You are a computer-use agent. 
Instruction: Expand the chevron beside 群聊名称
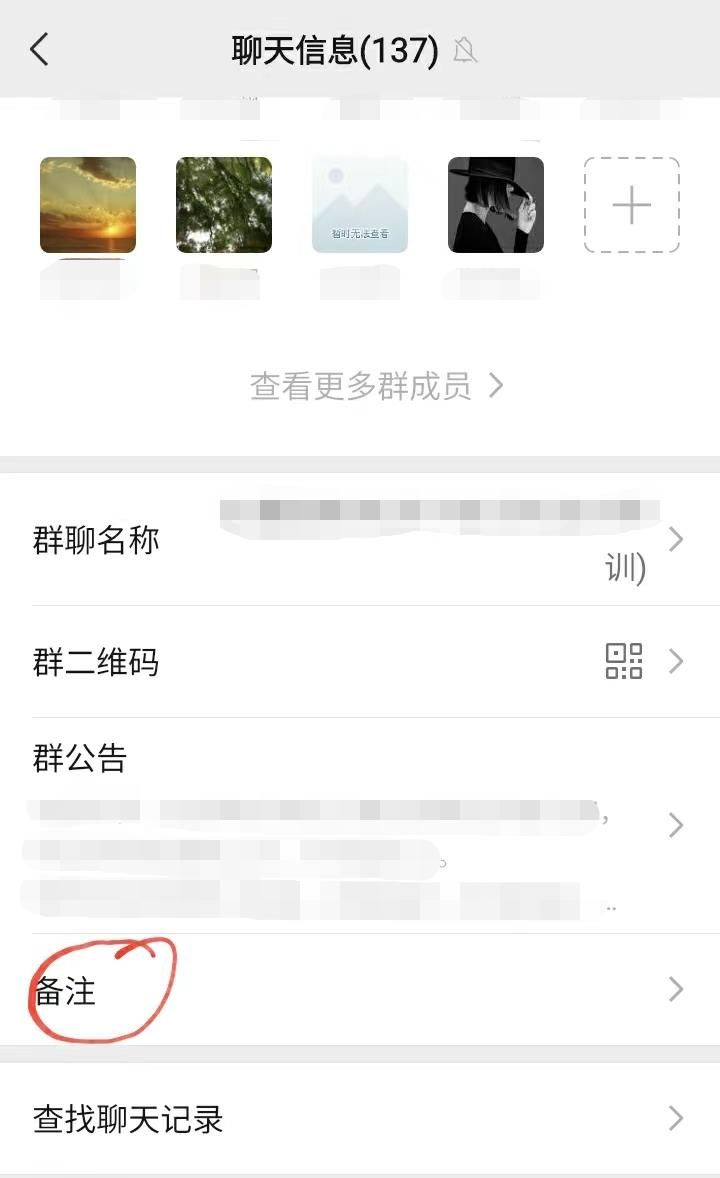(x=675, y=538)
